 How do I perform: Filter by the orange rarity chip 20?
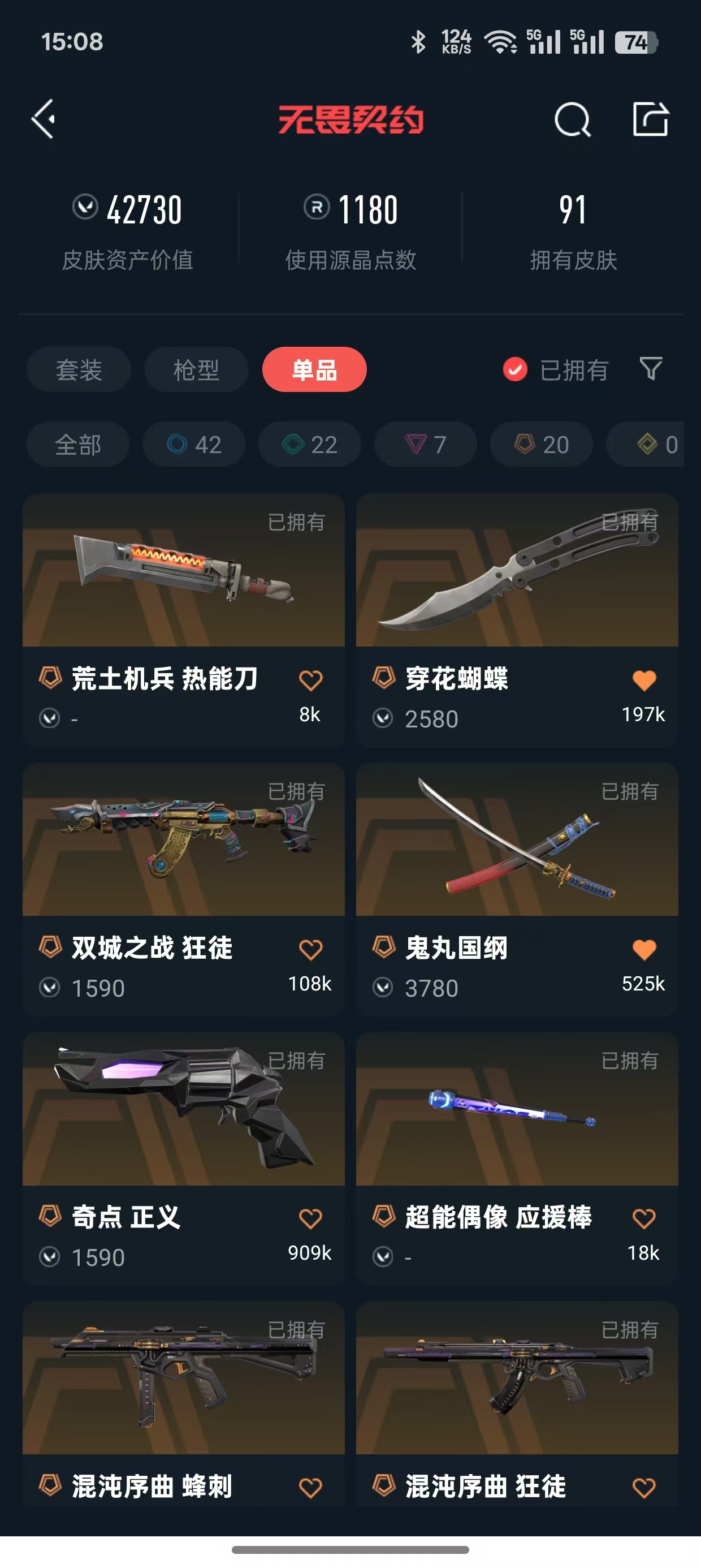(x=541, y=445)
